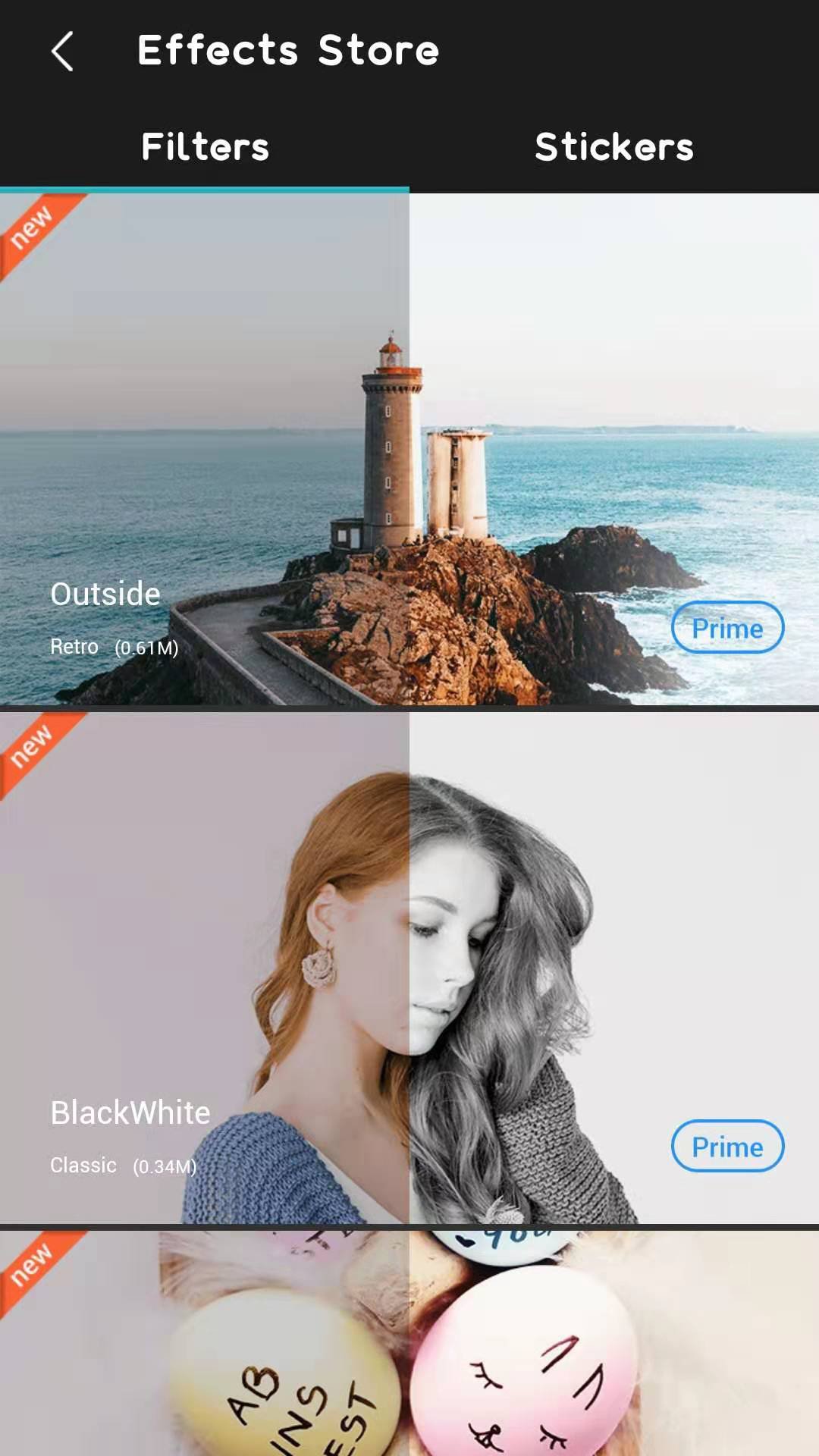Click the 'Outside' filter name label
Image resolution: width=819 pixels, height=1456 pixels.
tap(105, 594)
